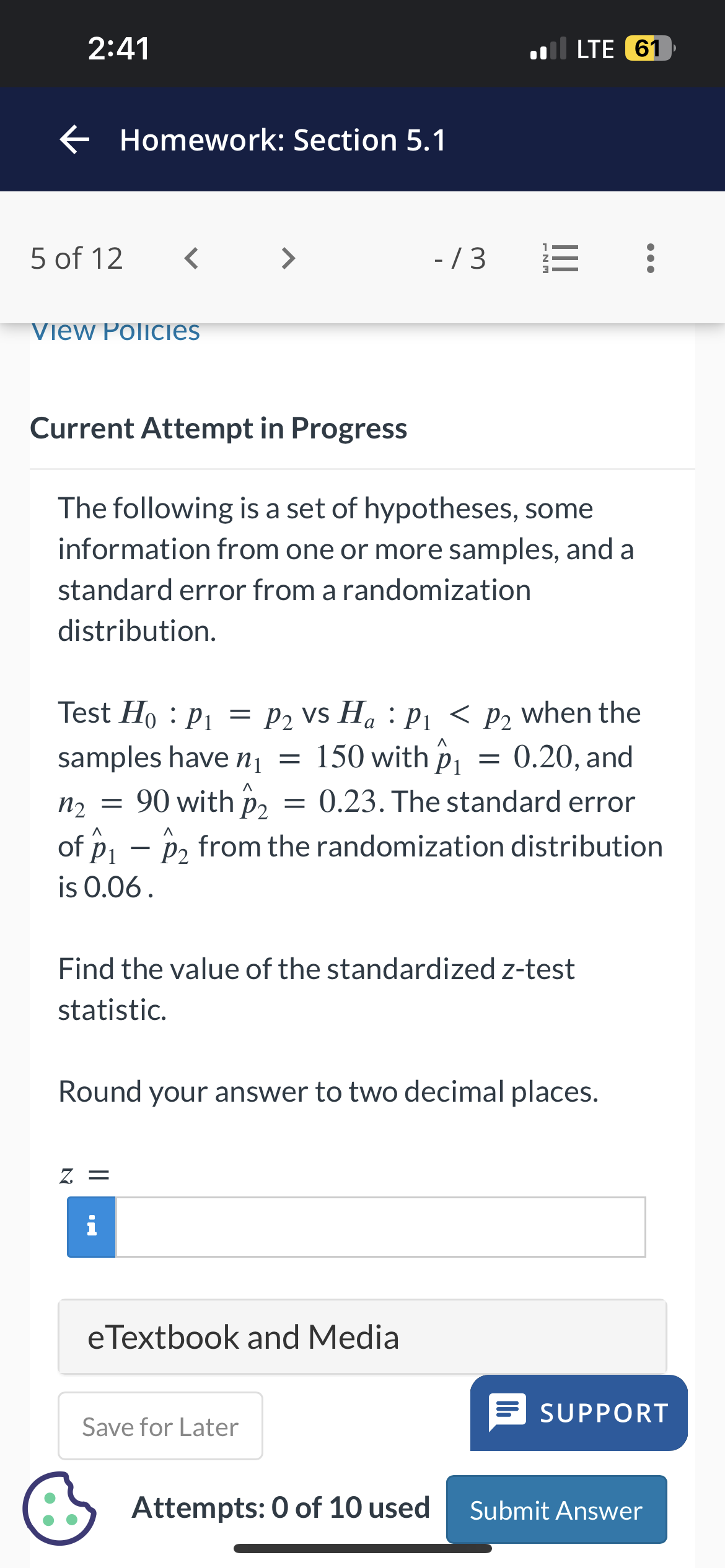The image size is (725, 1568).
Task: Go to previous question with left chevron
Action: pos(191,259)
